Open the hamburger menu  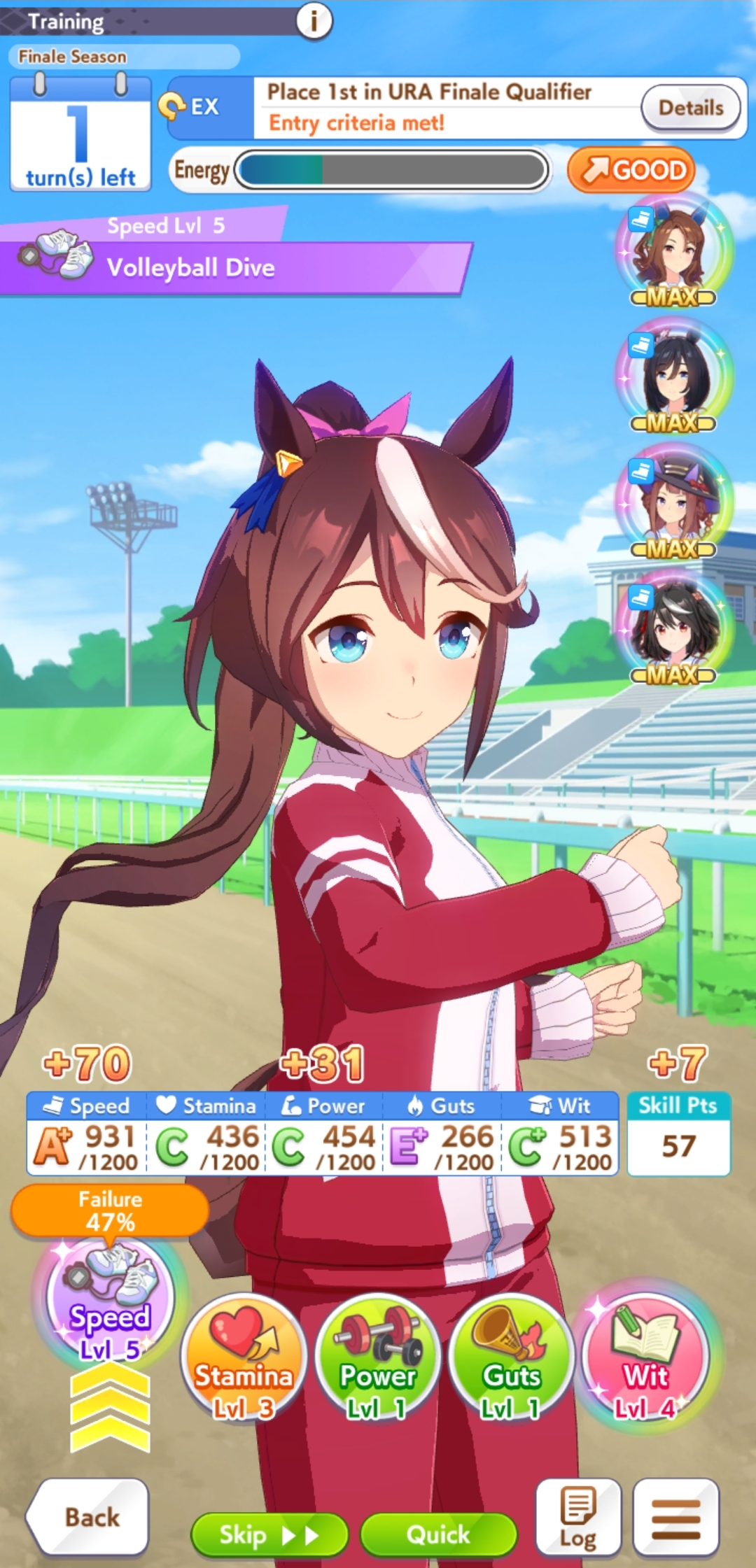tap(676, 1516)
